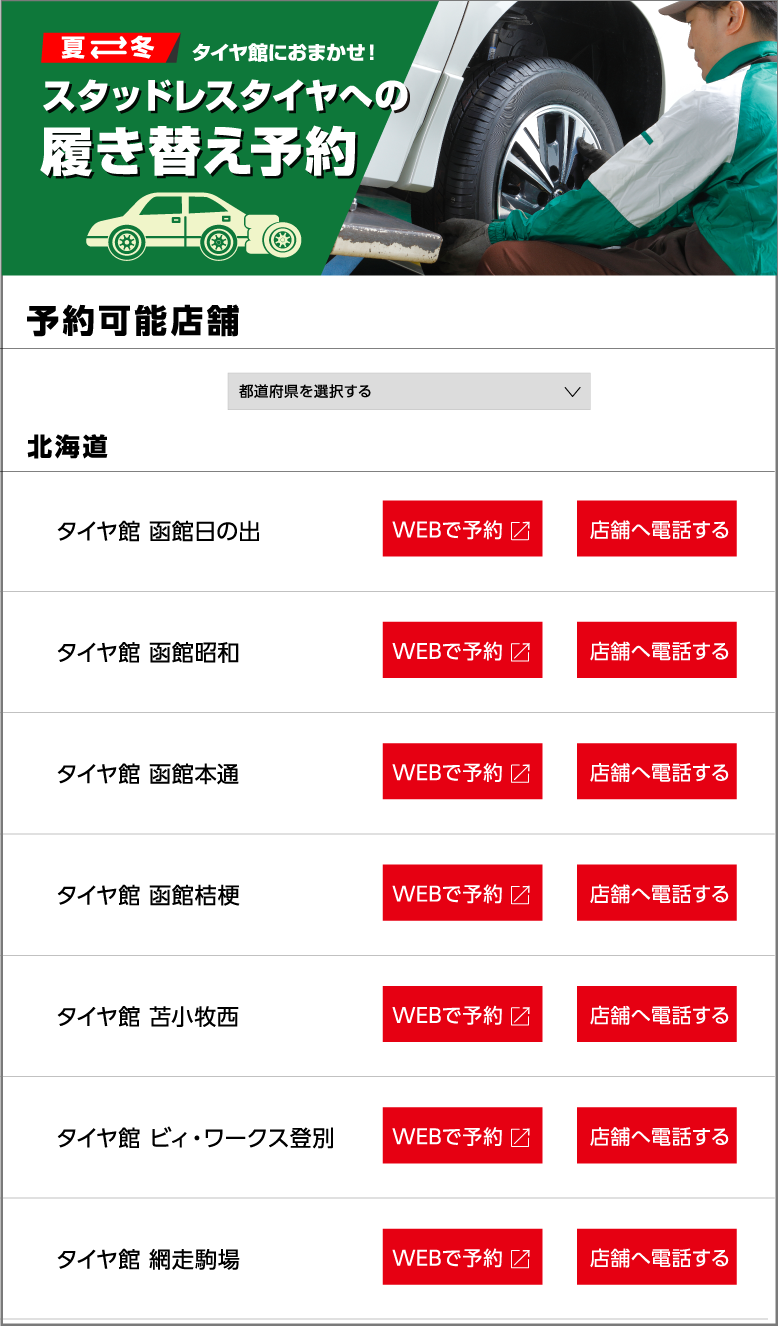778x1326 pixels.
Task: Reserve online at タイヤ館 ビィ・ワークス登別
Action: [x=462, y=1135]
